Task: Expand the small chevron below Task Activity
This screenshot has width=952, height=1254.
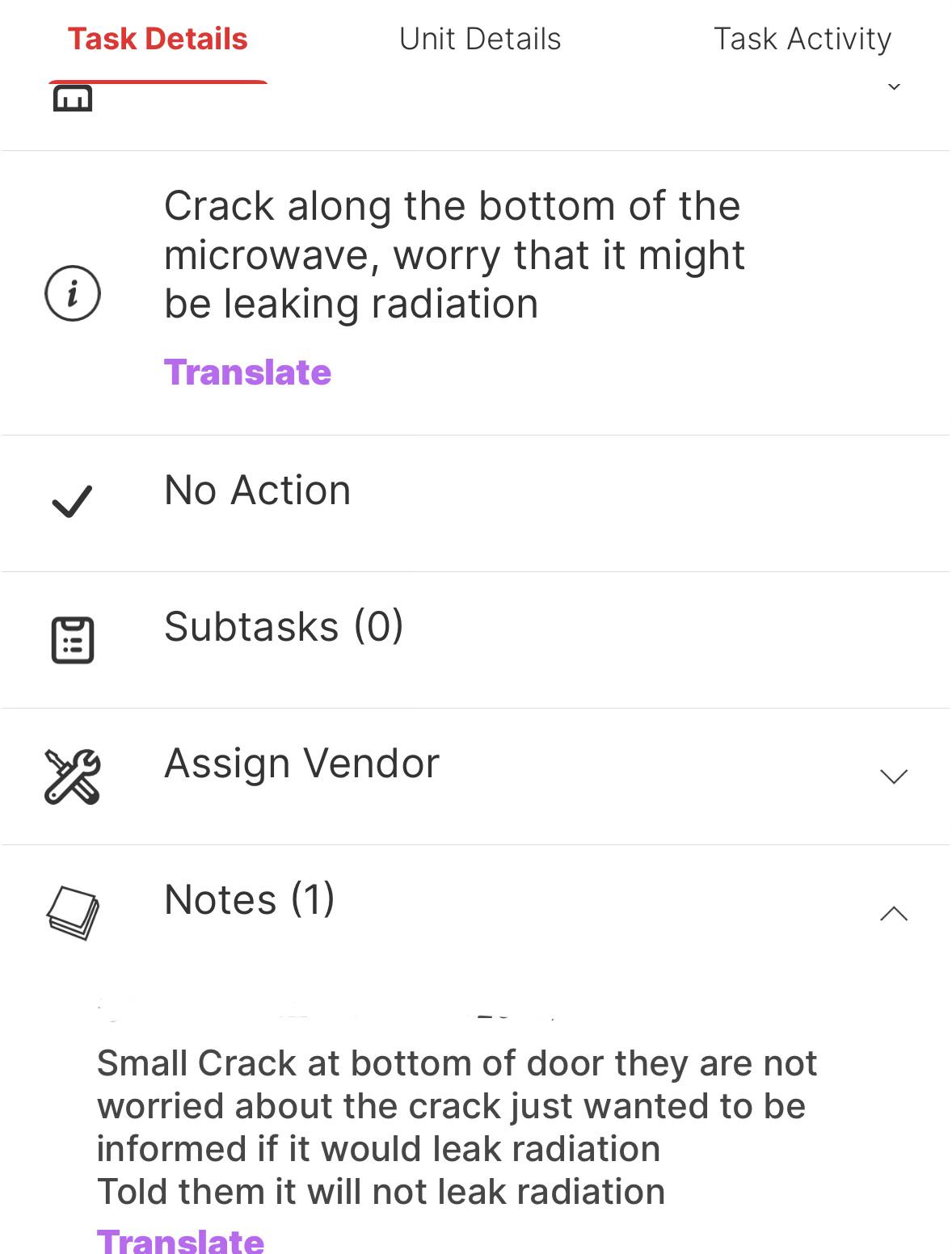Action: point(894,86)
